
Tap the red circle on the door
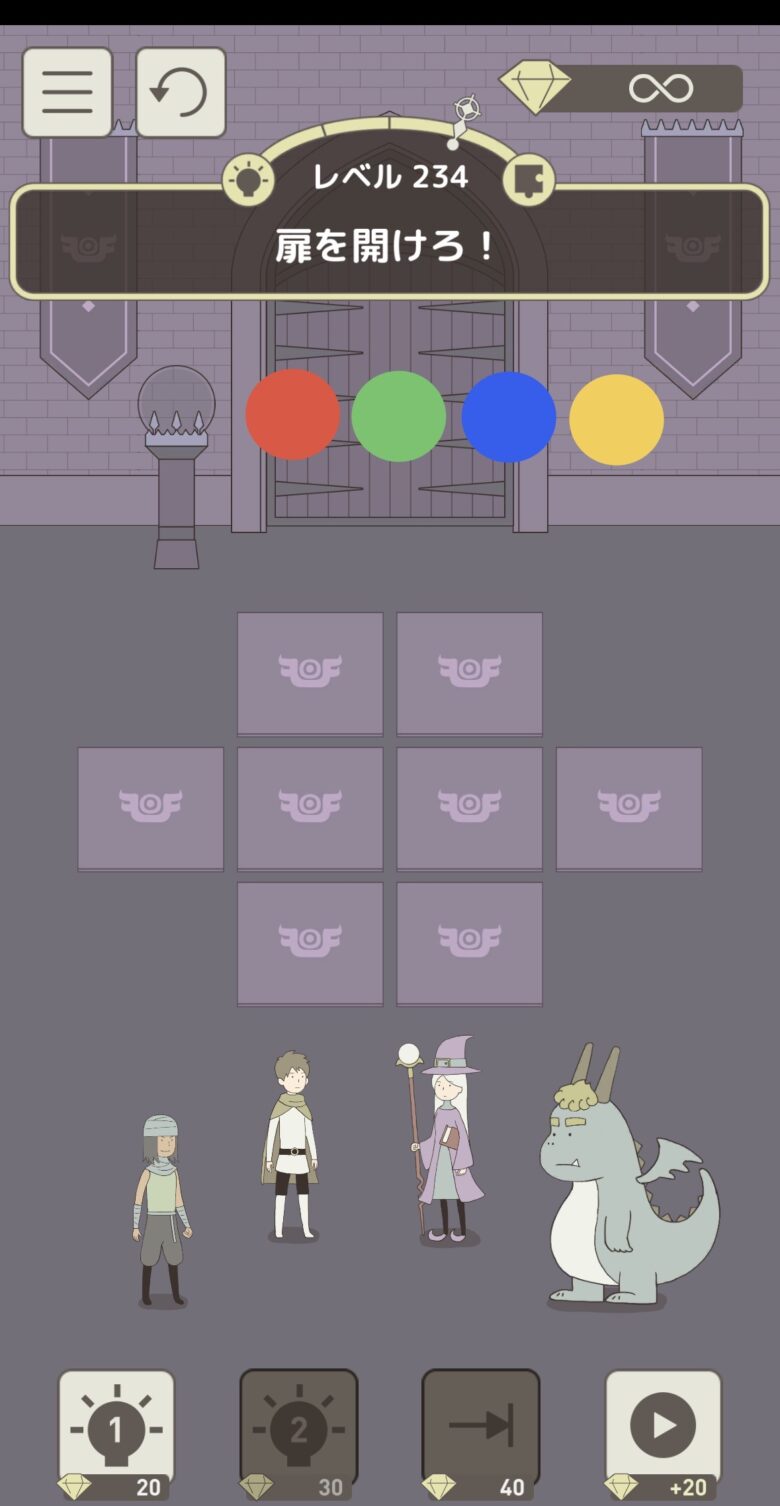pyautogui.click(x=292, y=414)
